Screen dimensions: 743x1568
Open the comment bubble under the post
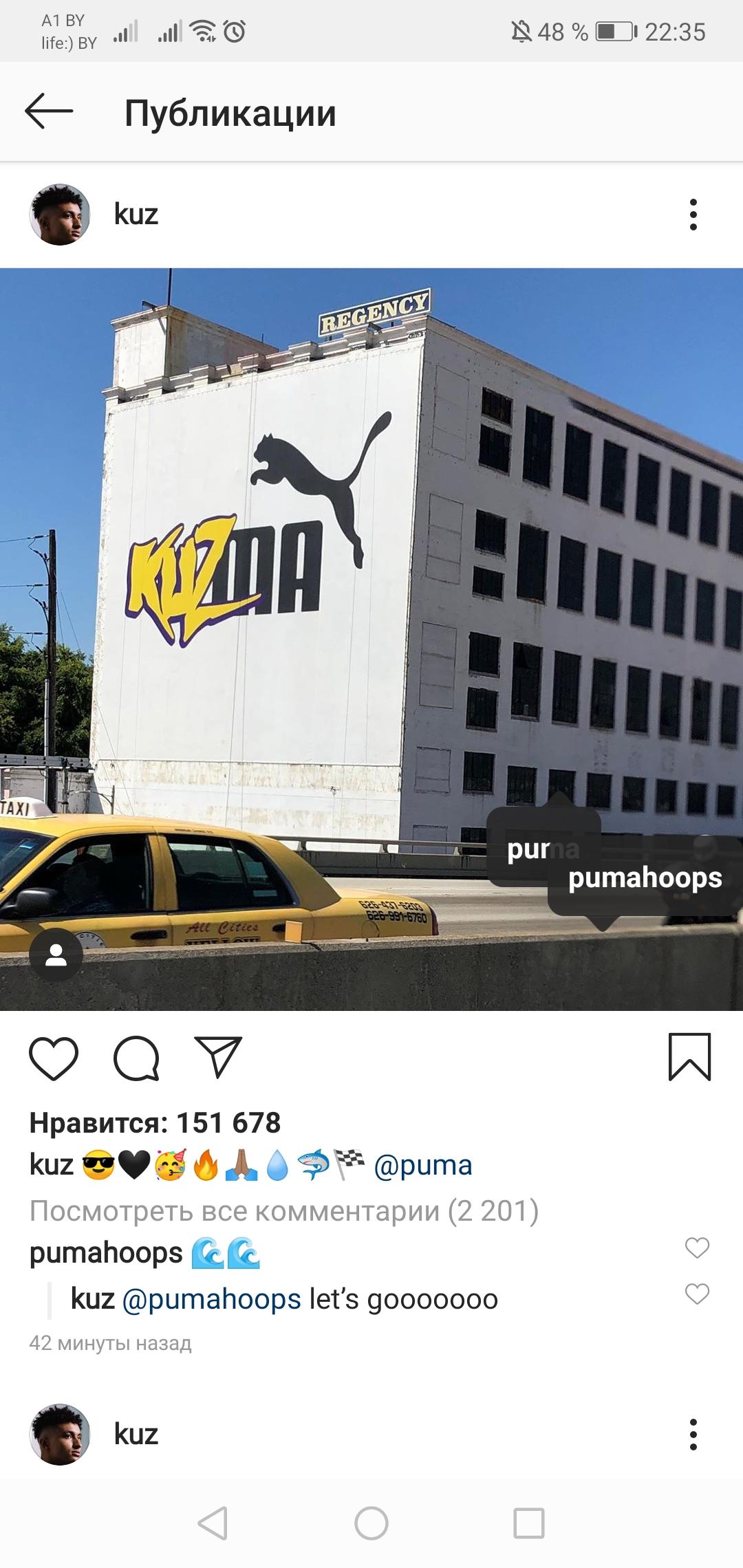[136, 1058]
